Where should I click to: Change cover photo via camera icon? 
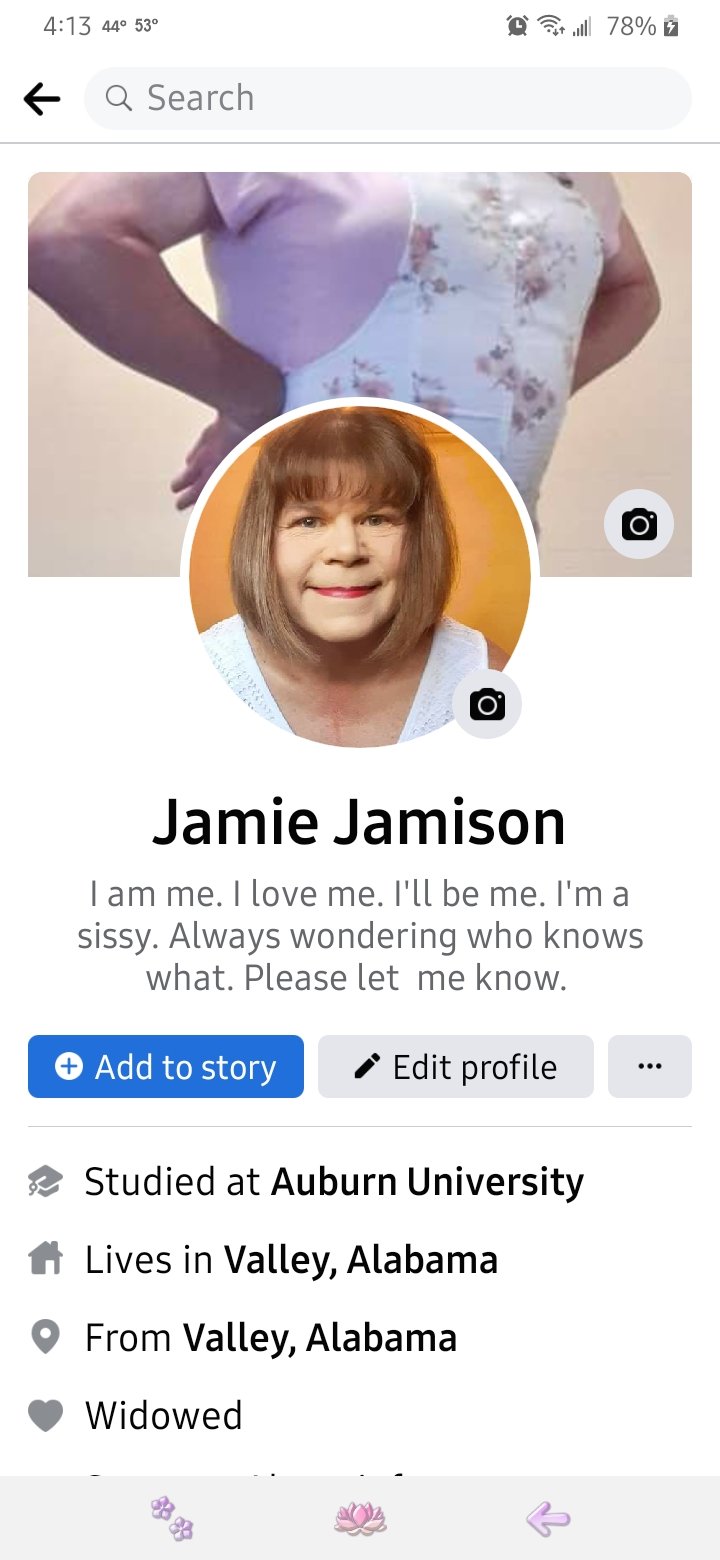point(639,523)
